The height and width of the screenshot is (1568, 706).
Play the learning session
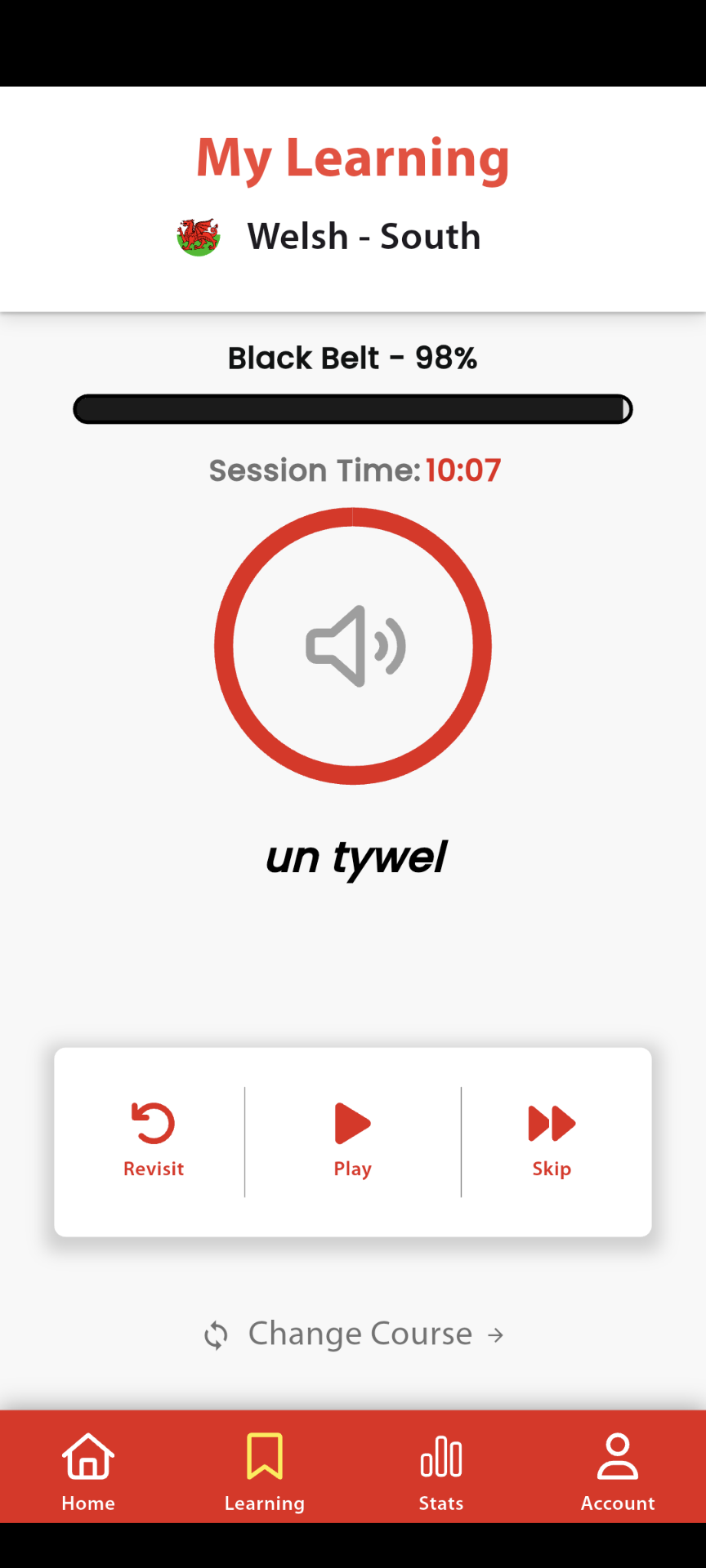coord(353,1140)
